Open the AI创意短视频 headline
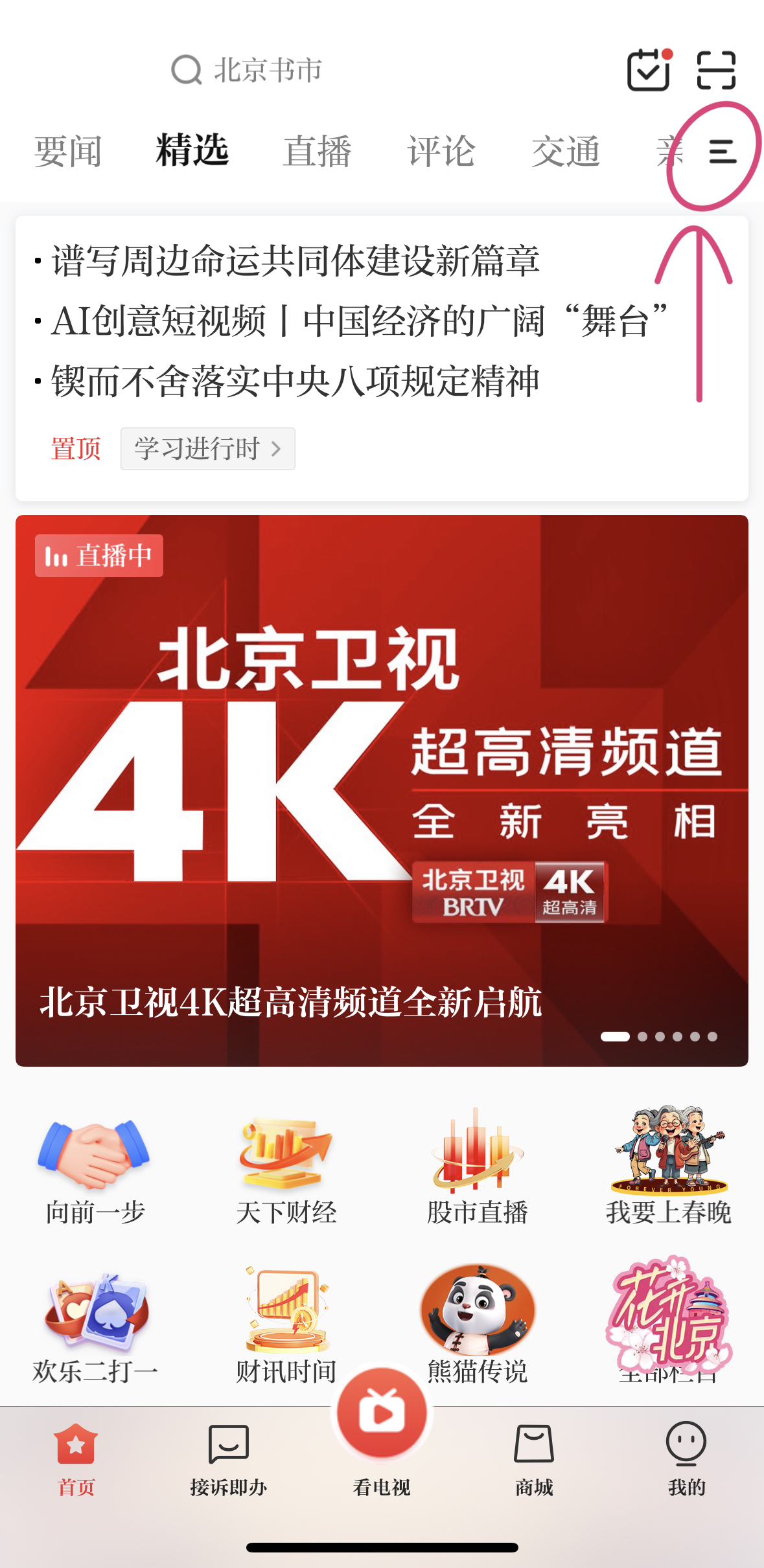764x1568 pixels. 360,321
